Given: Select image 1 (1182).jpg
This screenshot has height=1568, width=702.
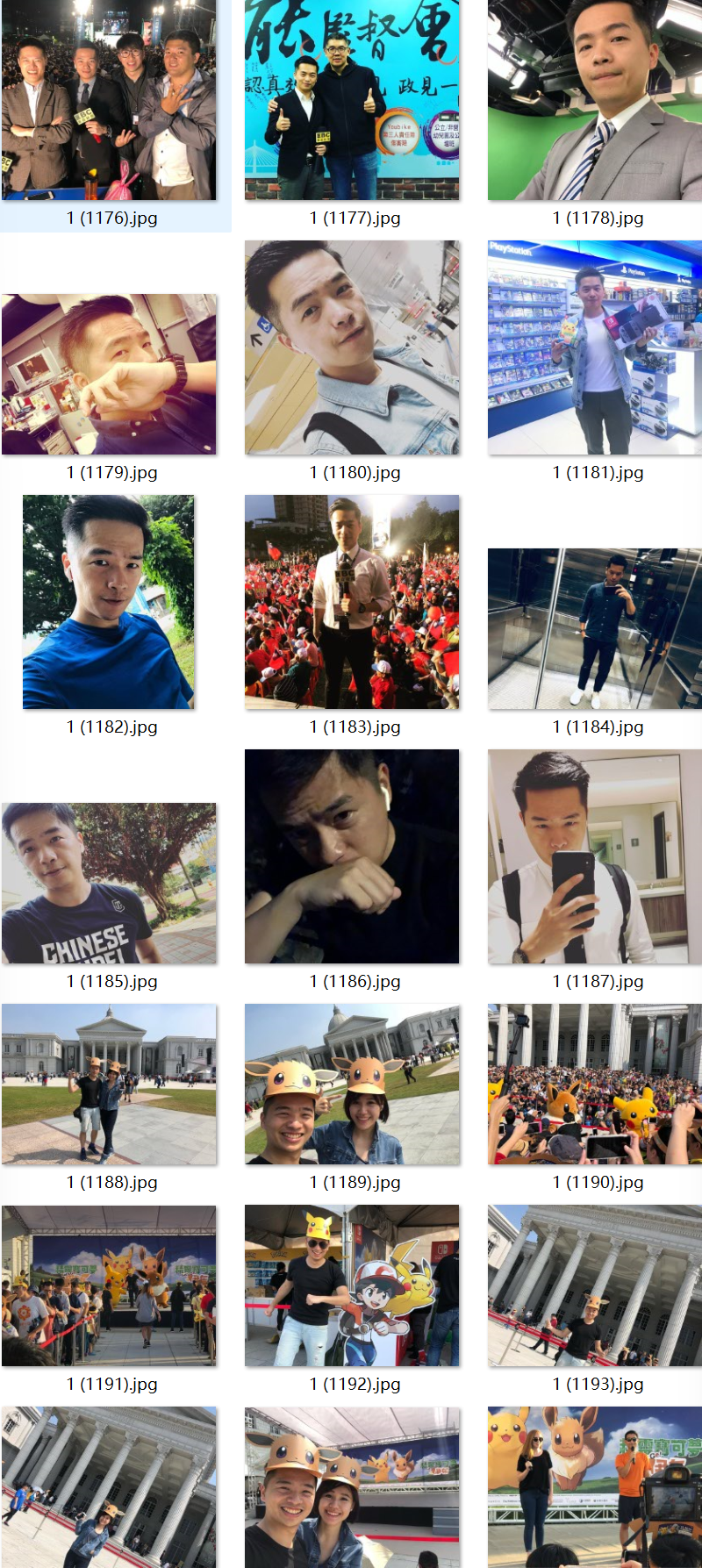Looking at the screenshot, I should 109,602.
